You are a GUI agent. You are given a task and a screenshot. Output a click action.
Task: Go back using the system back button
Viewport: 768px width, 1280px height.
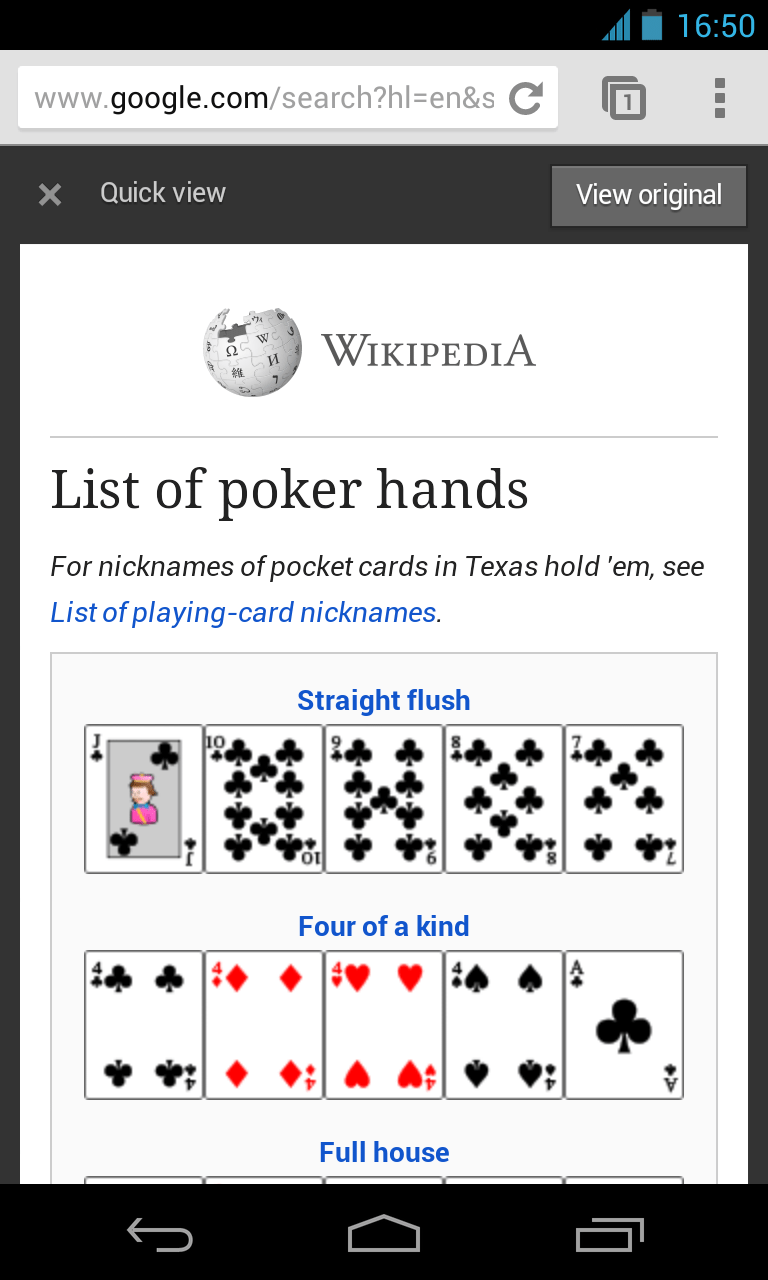(160, 1234)
